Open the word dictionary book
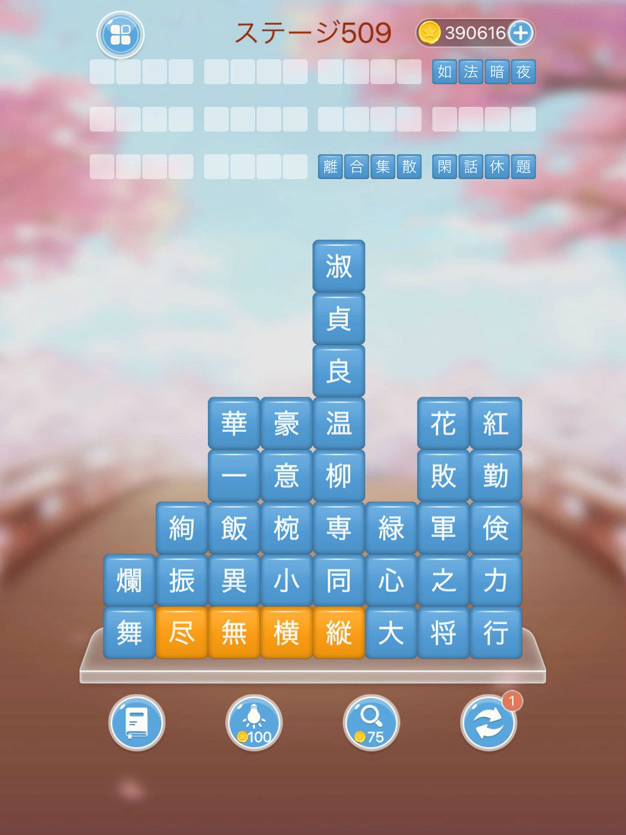Screen dimensions: 626x835 136,722
